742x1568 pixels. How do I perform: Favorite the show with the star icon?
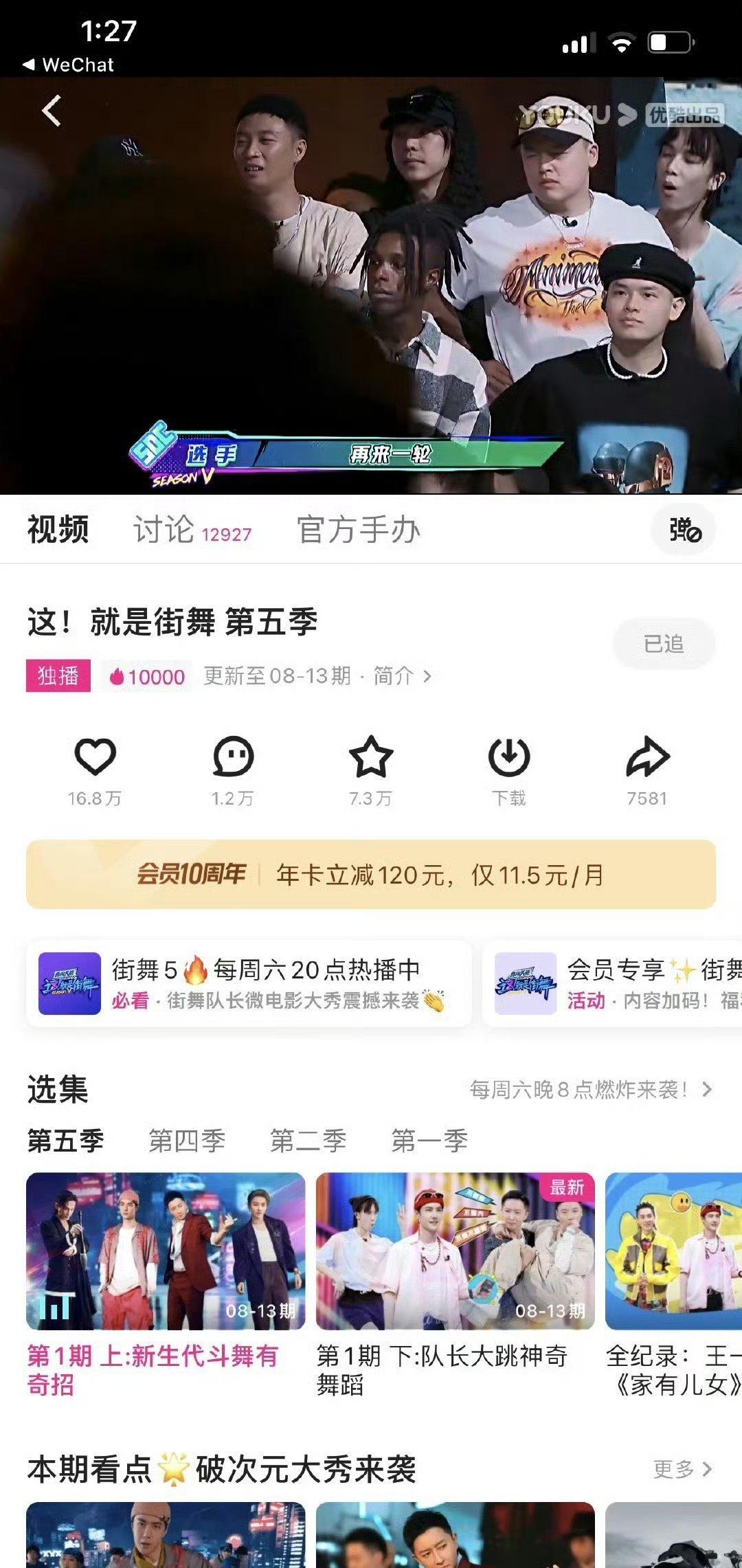tap(371, 758)
